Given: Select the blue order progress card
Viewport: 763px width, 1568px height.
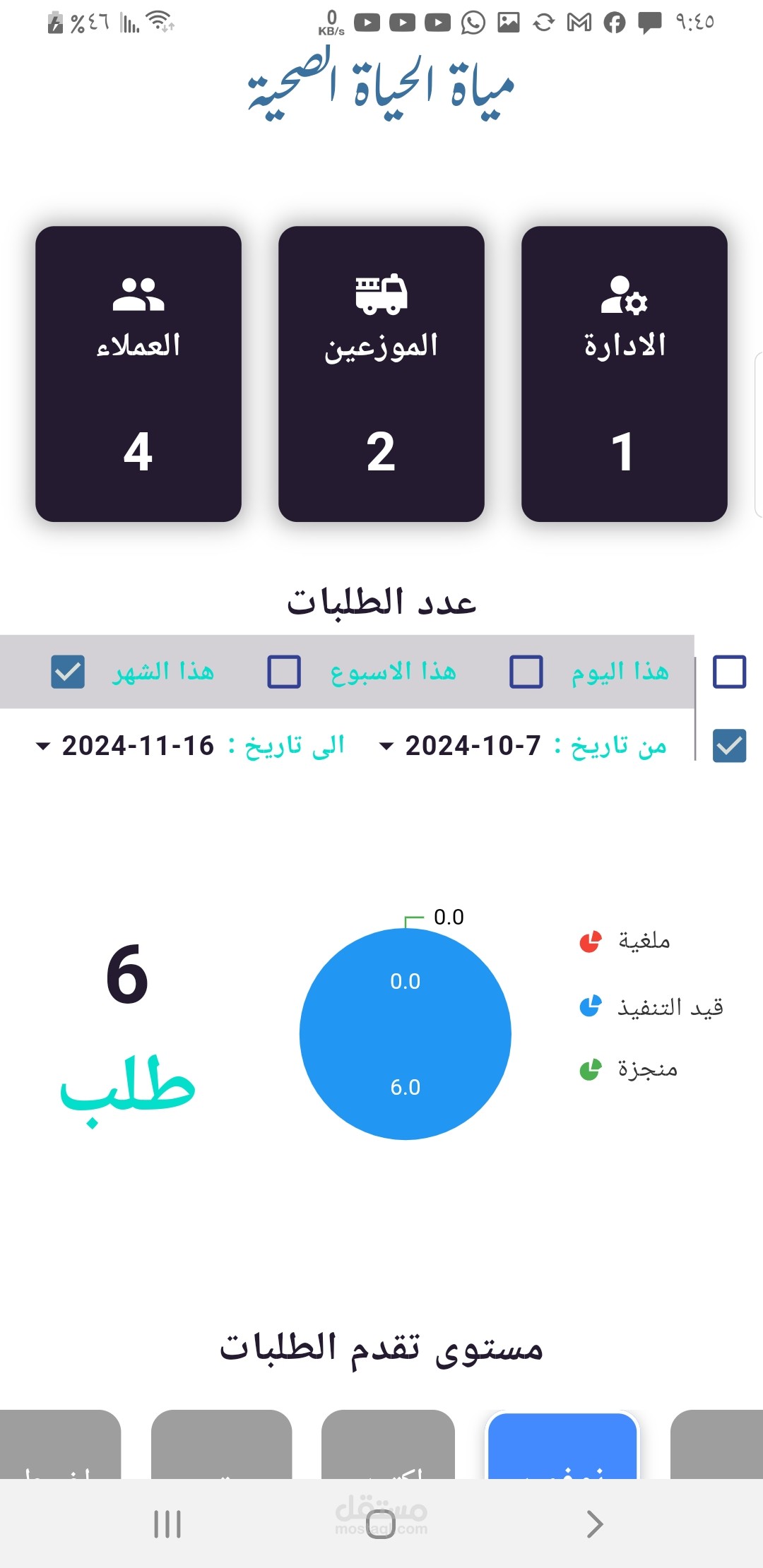Looking at the screenshot, I should (x=563, y=1445).
